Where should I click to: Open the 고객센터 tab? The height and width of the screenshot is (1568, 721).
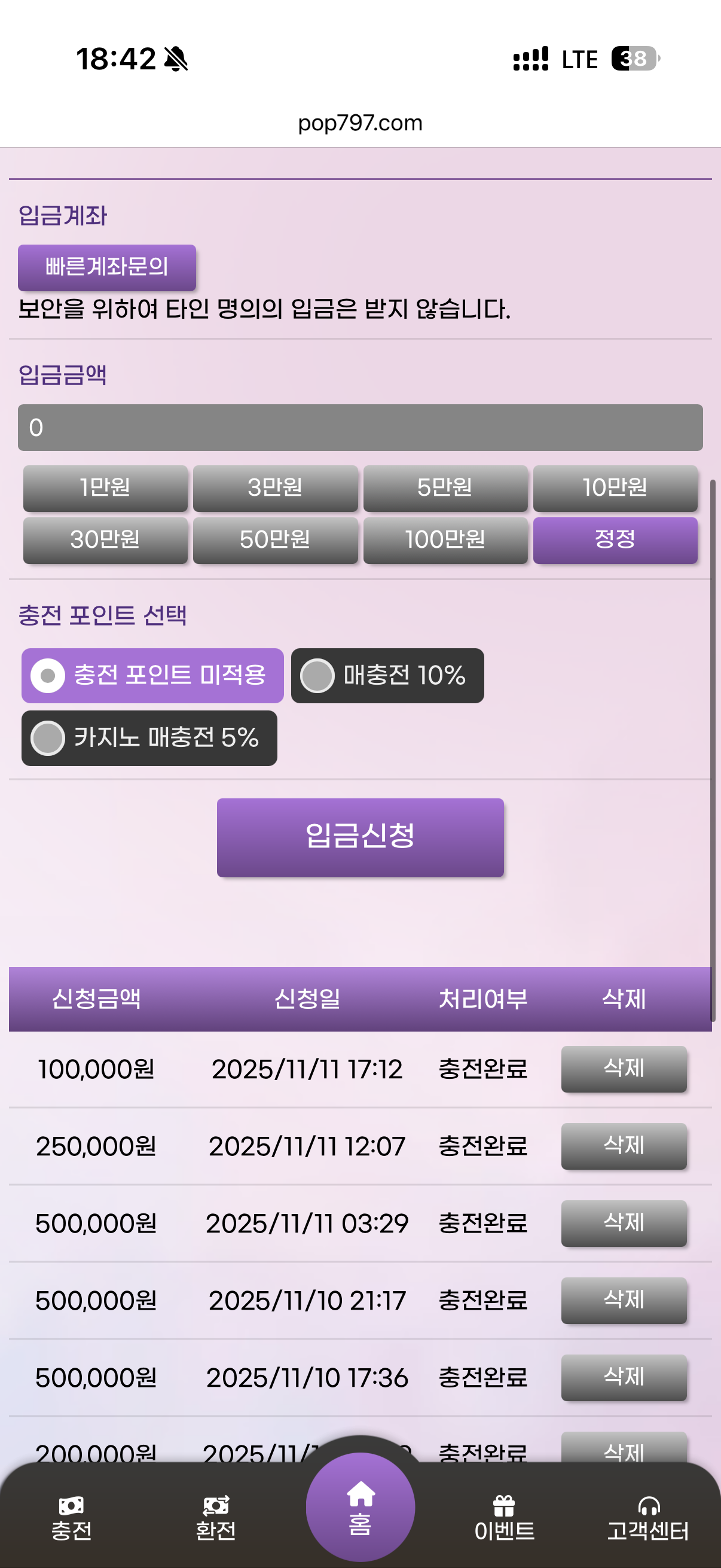648,1519
